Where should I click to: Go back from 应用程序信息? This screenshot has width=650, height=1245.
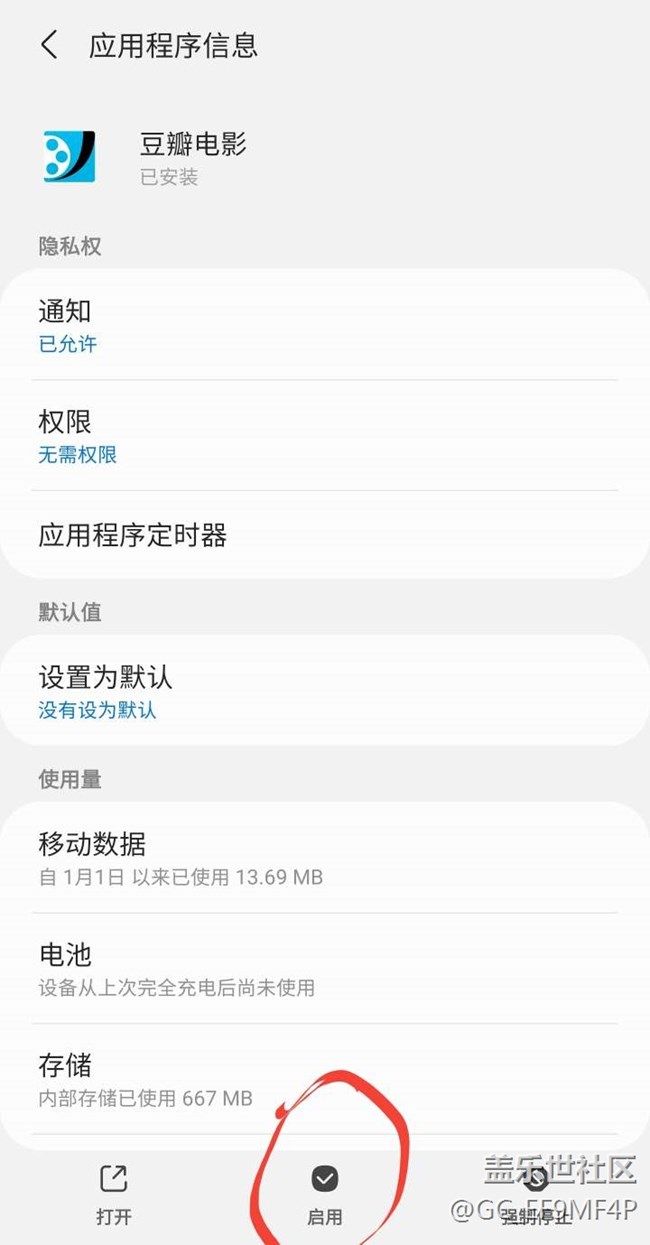click(49, 45)
